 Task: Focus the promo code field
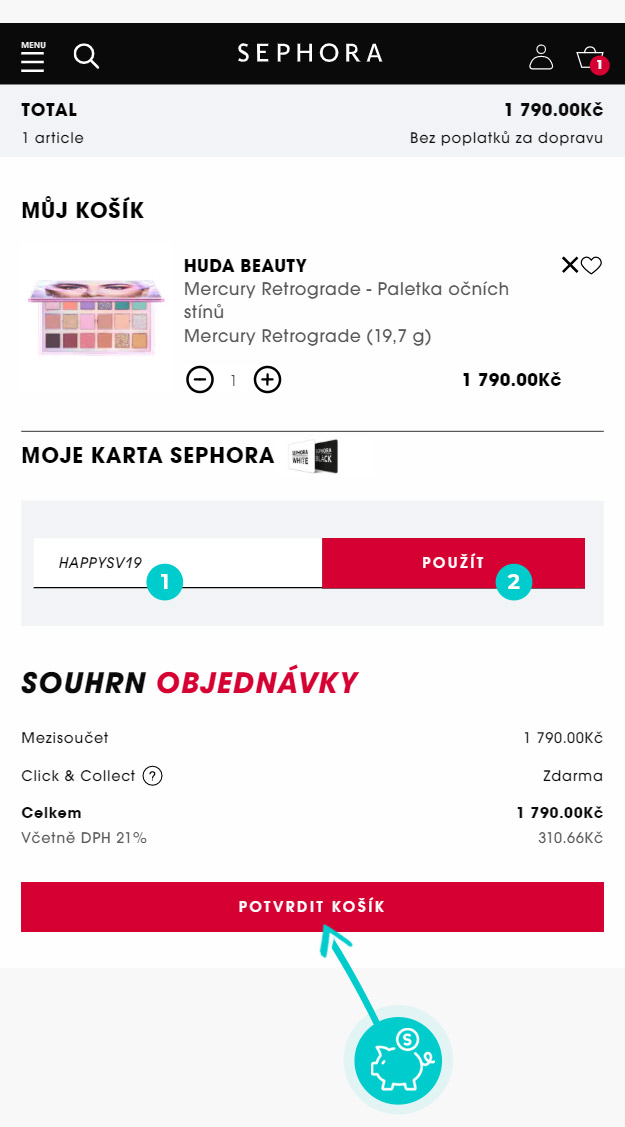coord(177,562)
